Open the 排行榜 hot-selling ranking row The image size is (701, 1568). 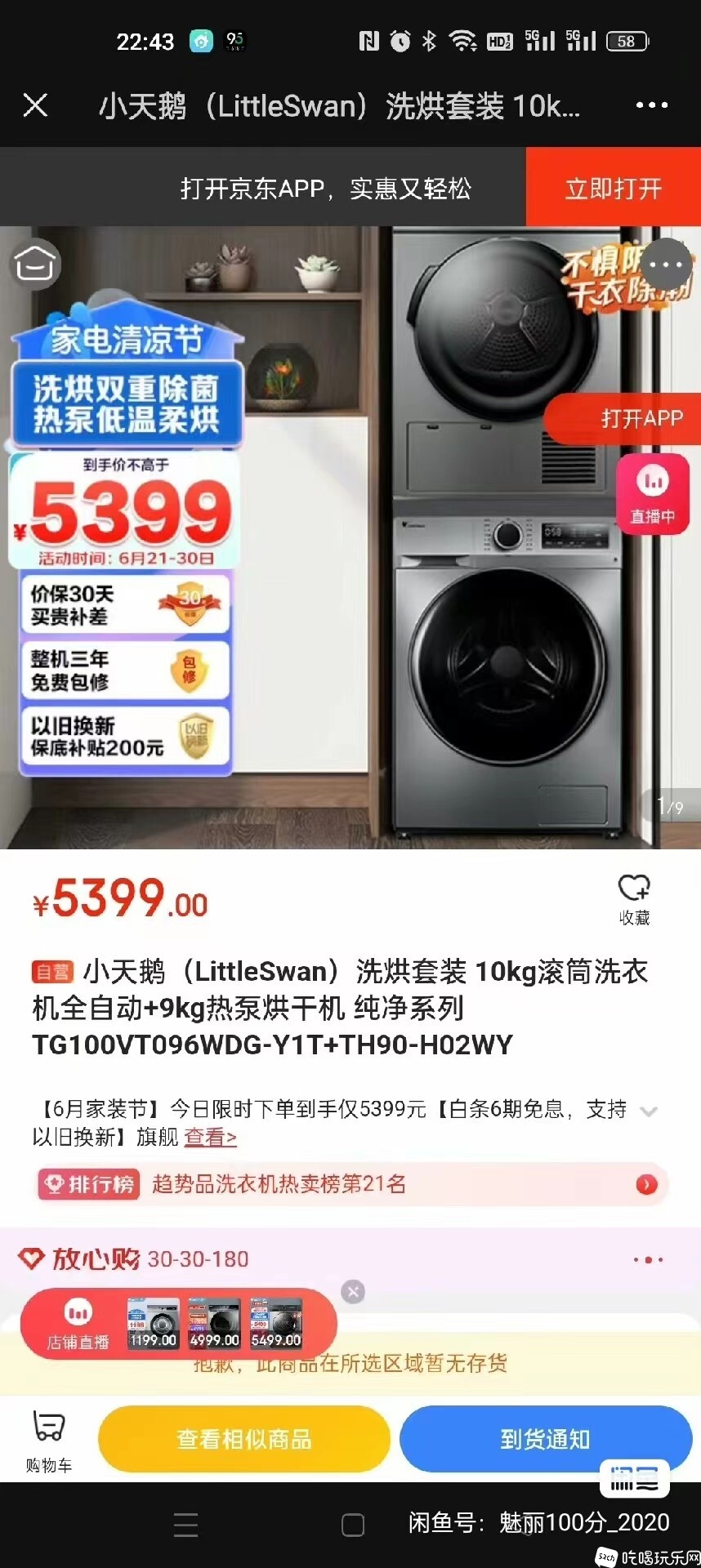[351, 1184]
